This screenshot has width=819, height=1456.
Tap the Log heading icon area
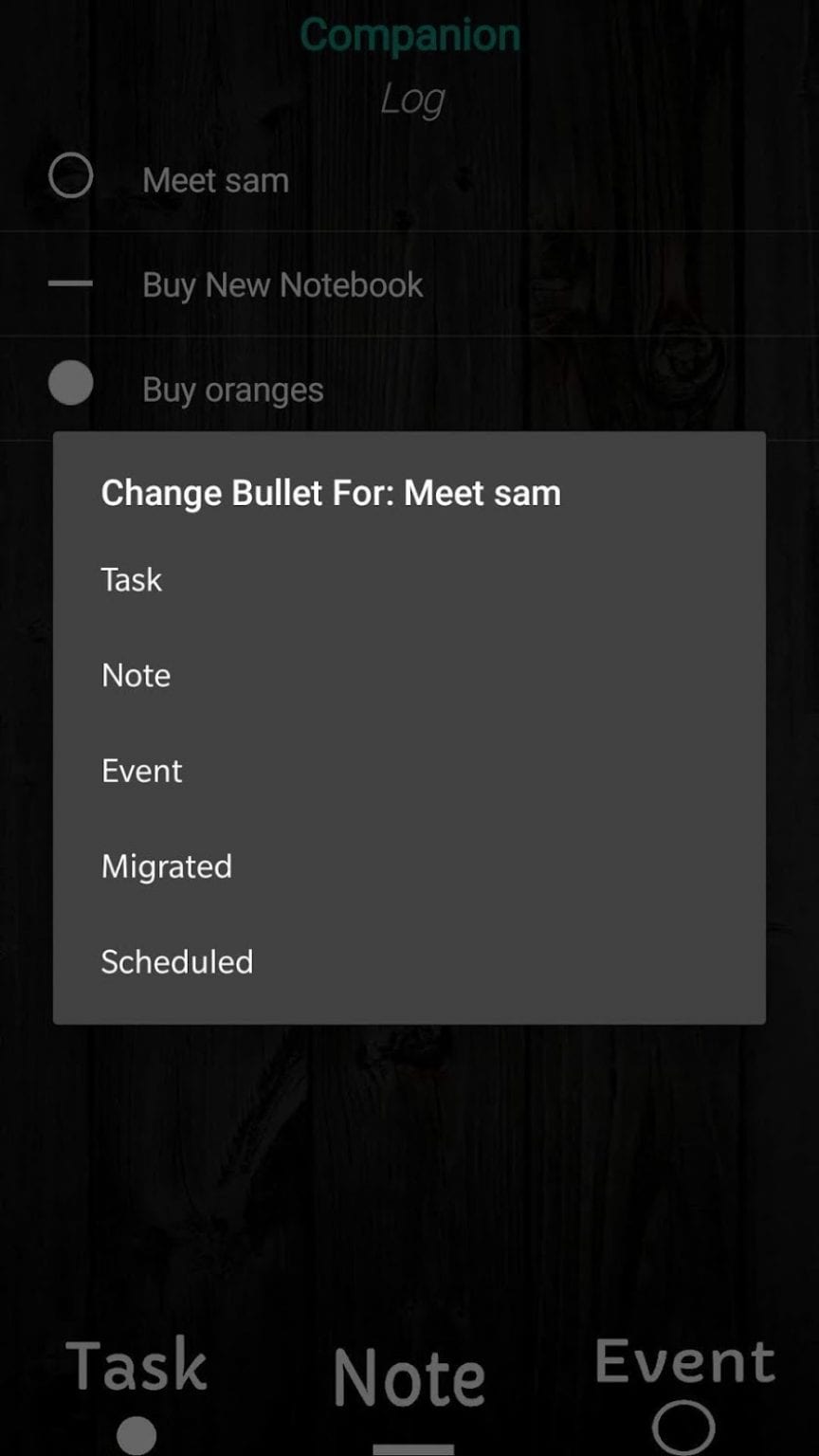point(412,97)
